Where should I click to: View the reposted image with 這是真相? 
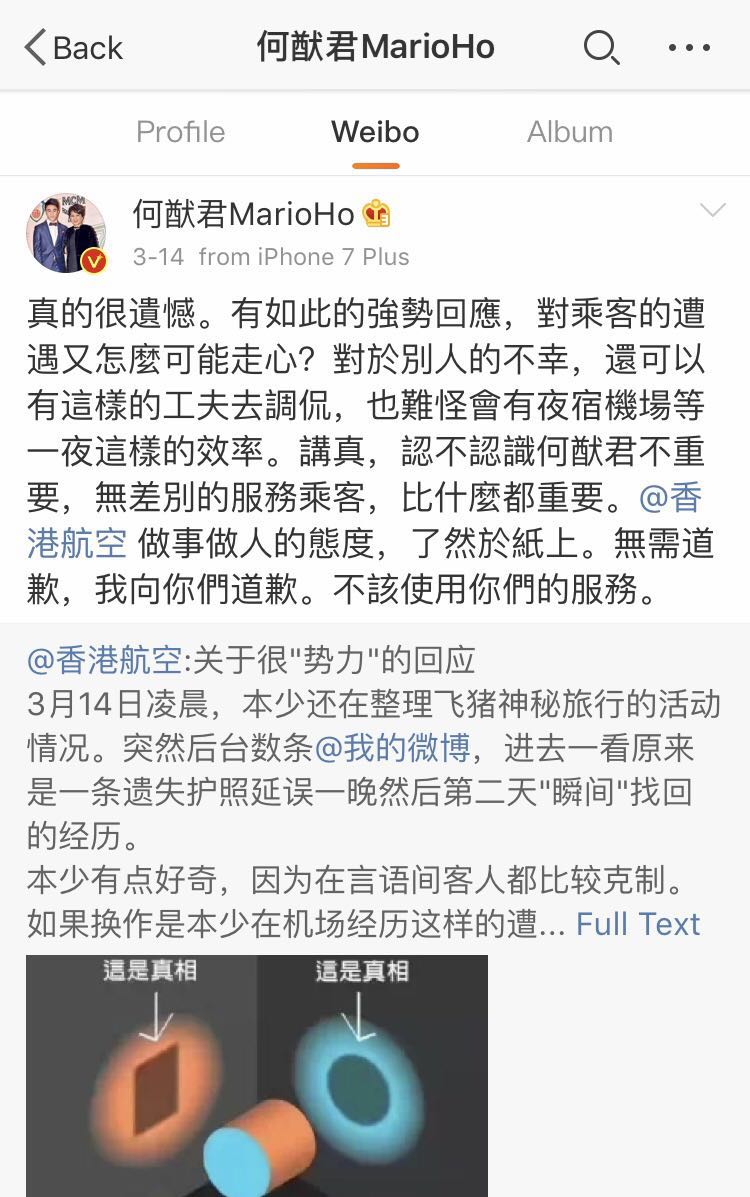(257, 1075)
